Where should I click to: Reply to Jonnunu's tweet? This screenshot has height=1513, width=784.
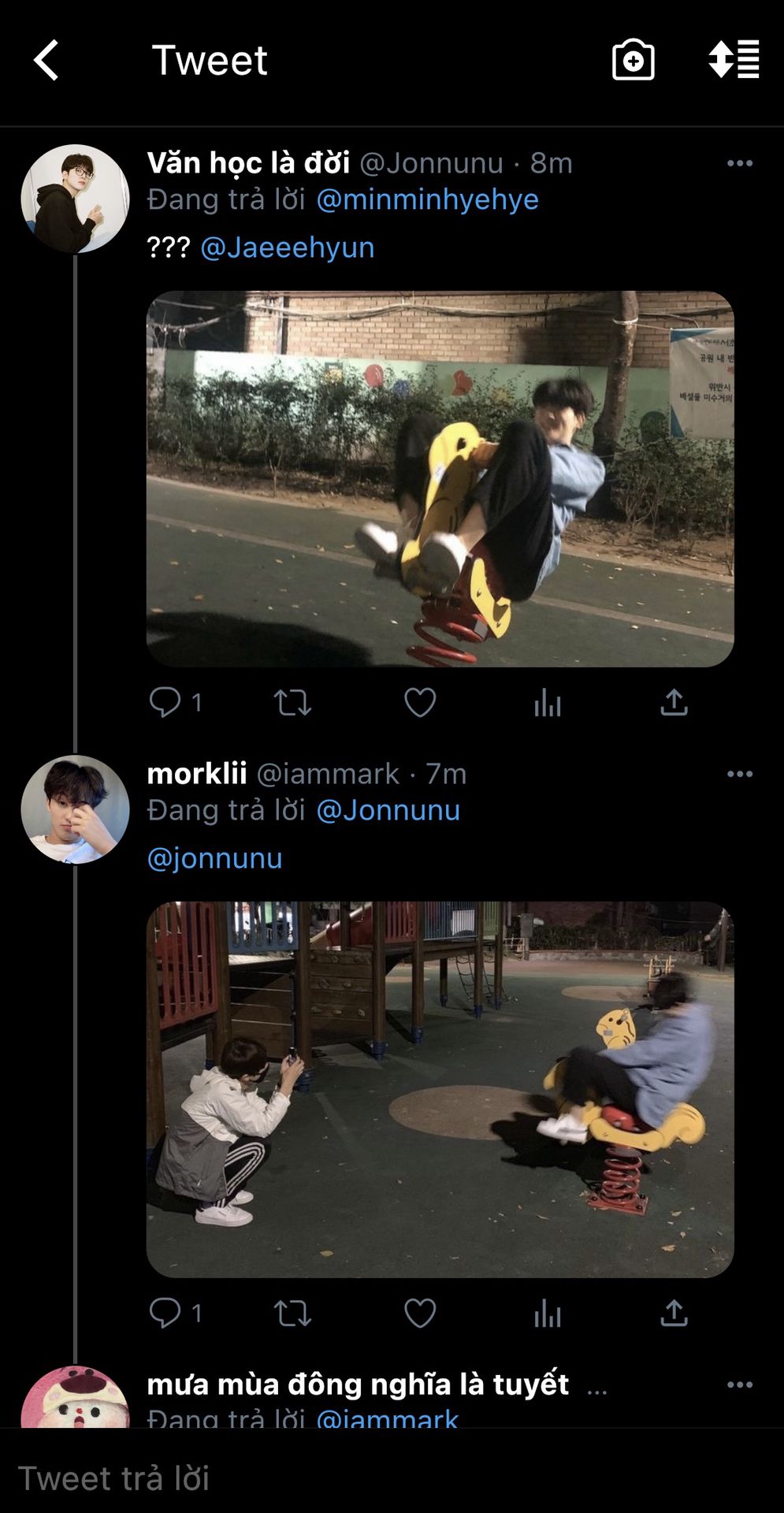[x=165, y=701]
